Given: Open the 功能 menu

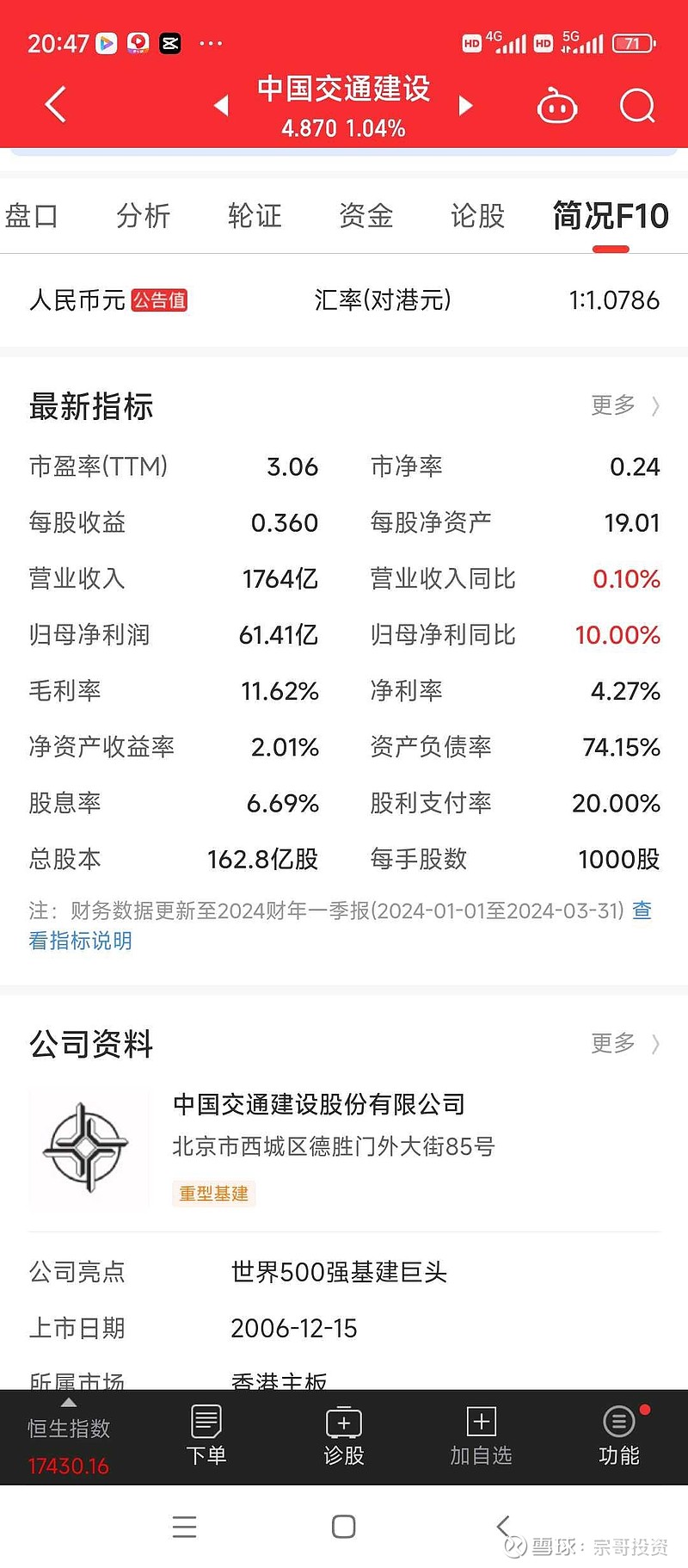Looking at the screenshot, I should 619,1436.
